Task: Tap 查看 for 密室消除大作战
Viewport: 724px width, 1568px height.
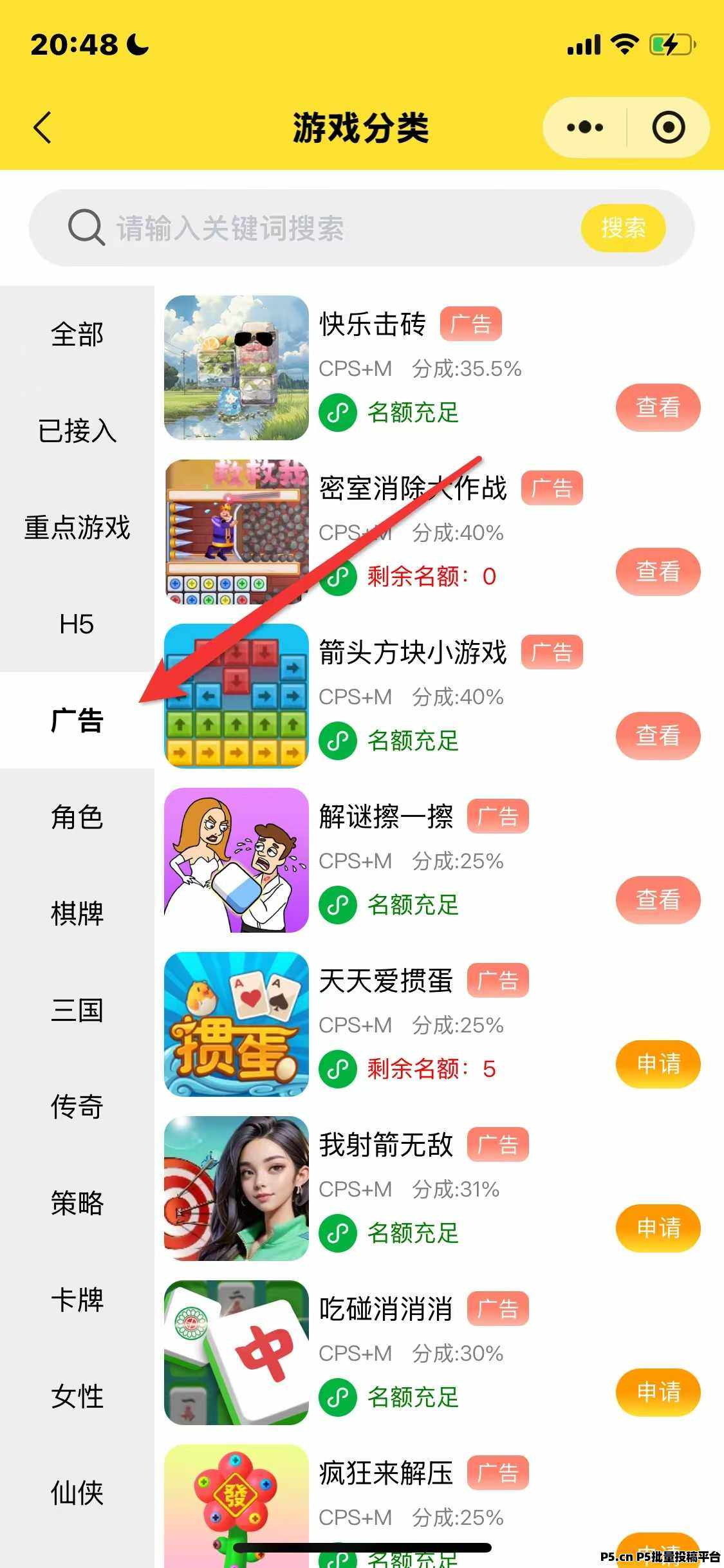Action: pyautogui.click(x=658, y=572)
